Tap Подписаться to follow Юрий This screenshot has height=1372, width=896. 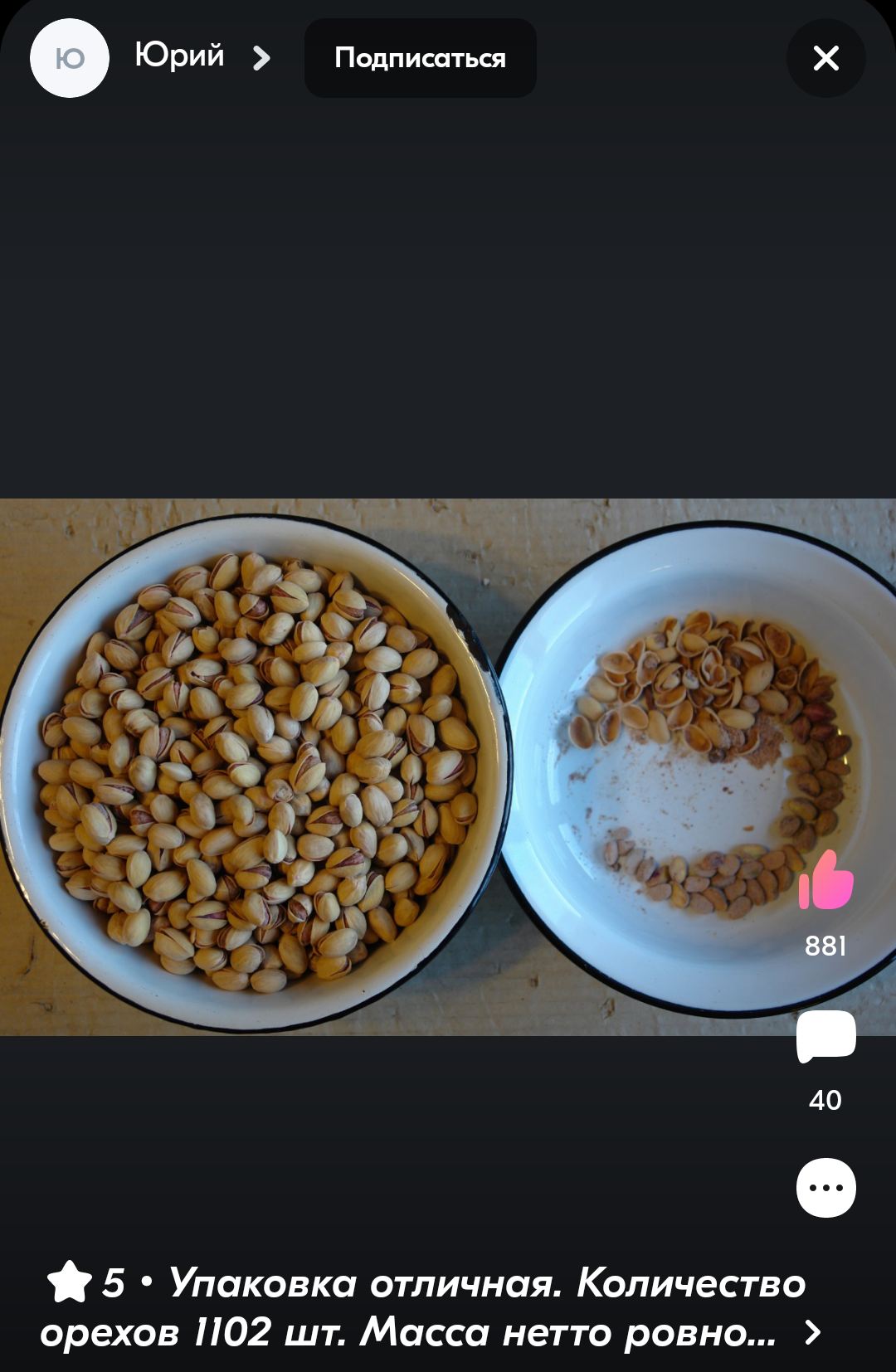click(420, 58)
